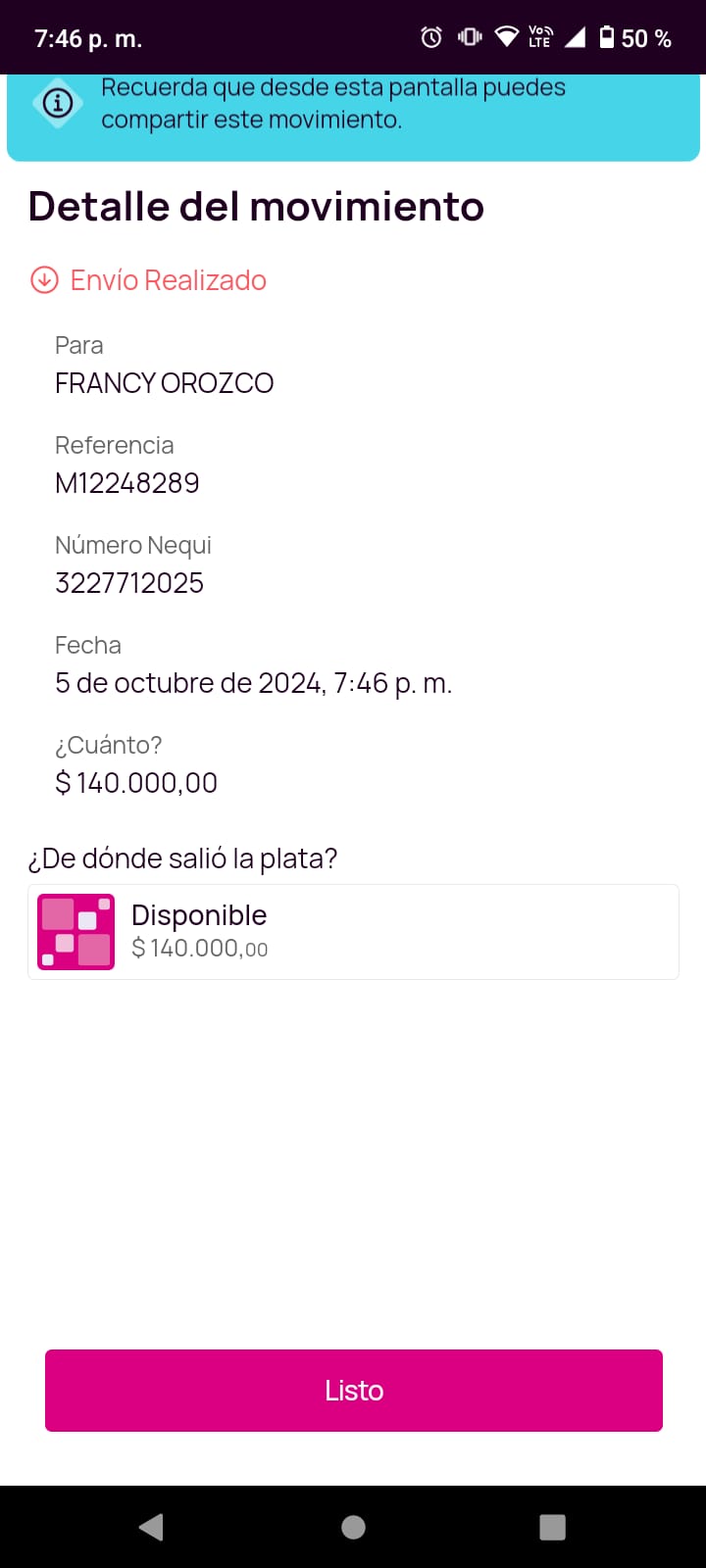Return to the home screen

pos(353,1527)
